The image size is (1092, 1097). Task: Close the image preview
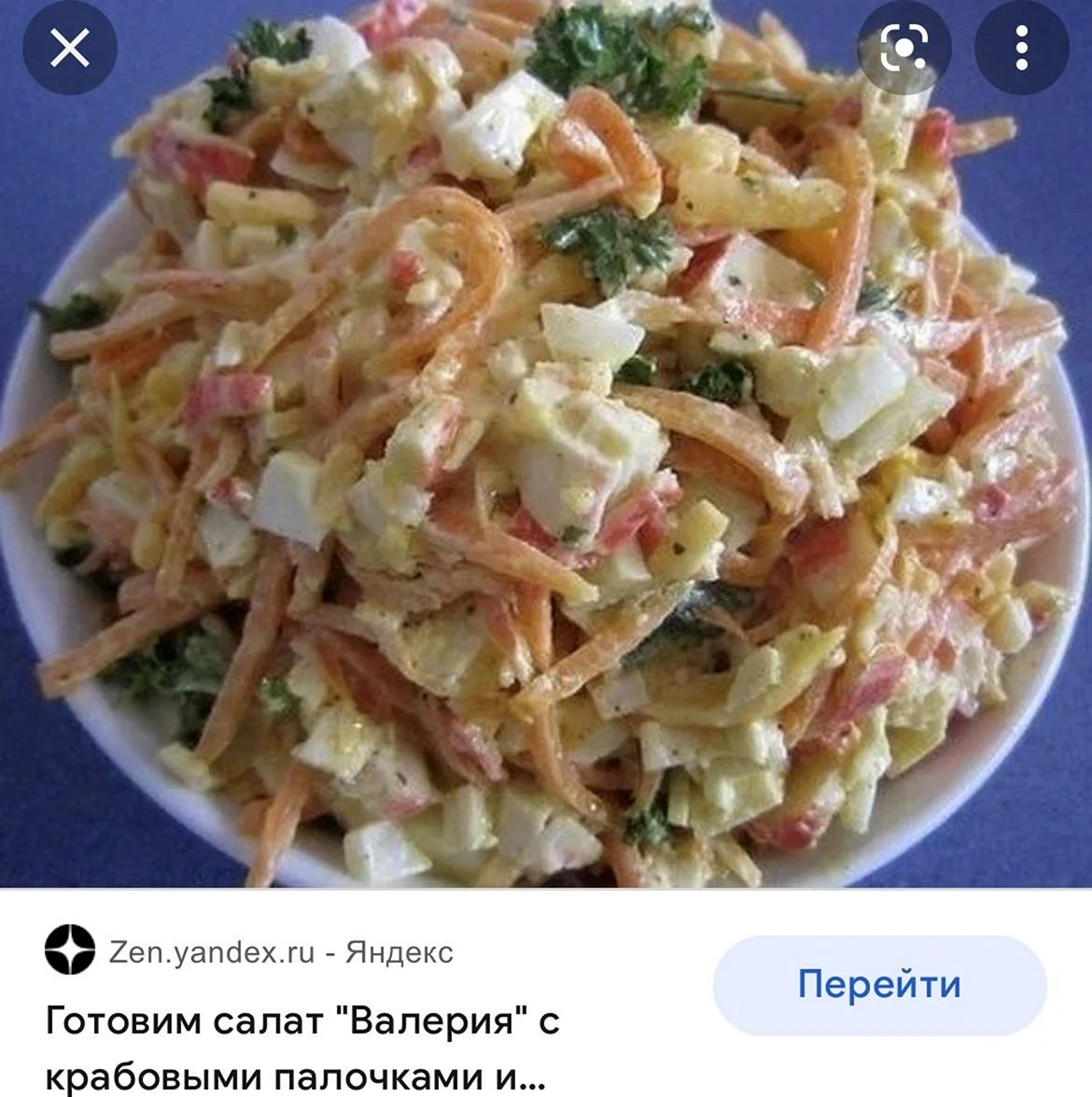point(70,49)
